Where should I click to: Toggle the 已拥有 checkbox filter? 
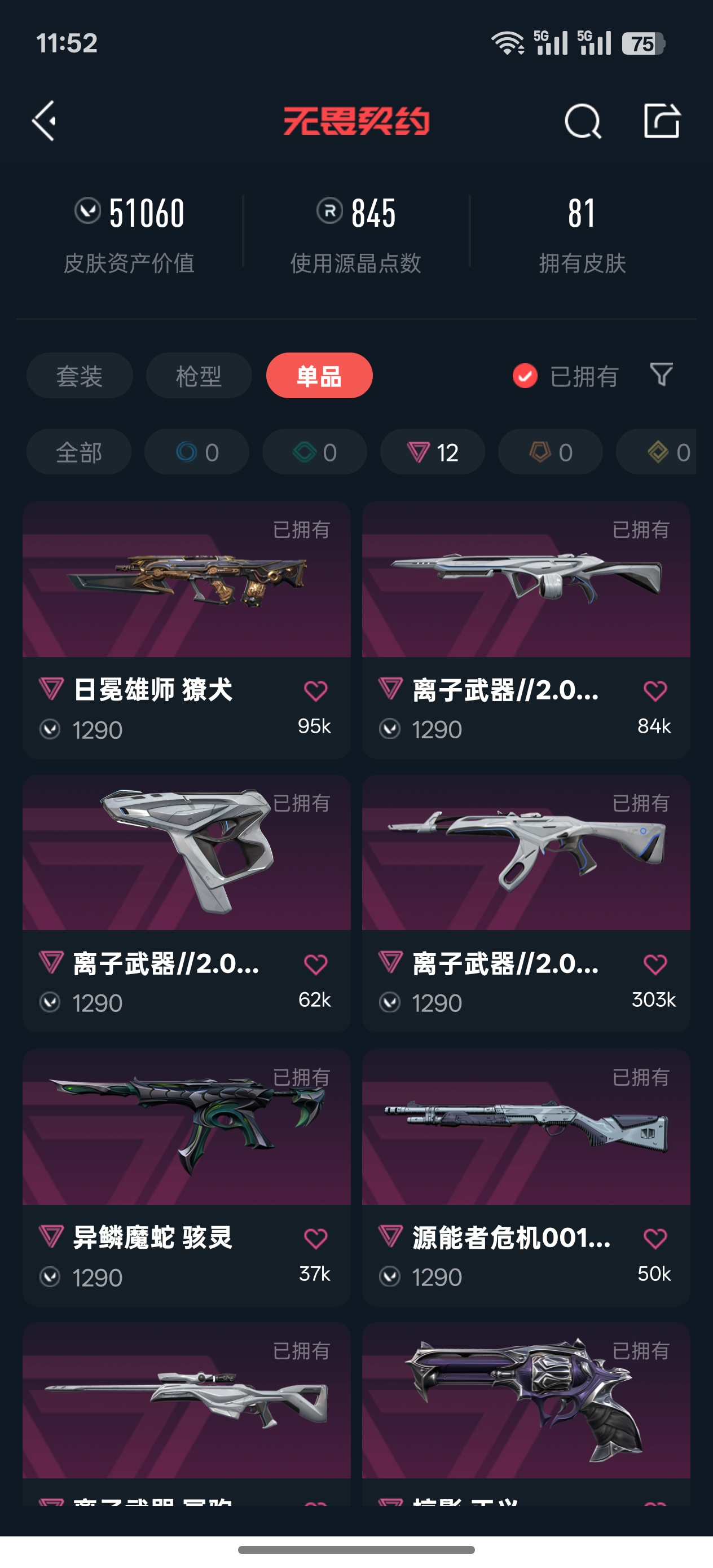point(565,376)
